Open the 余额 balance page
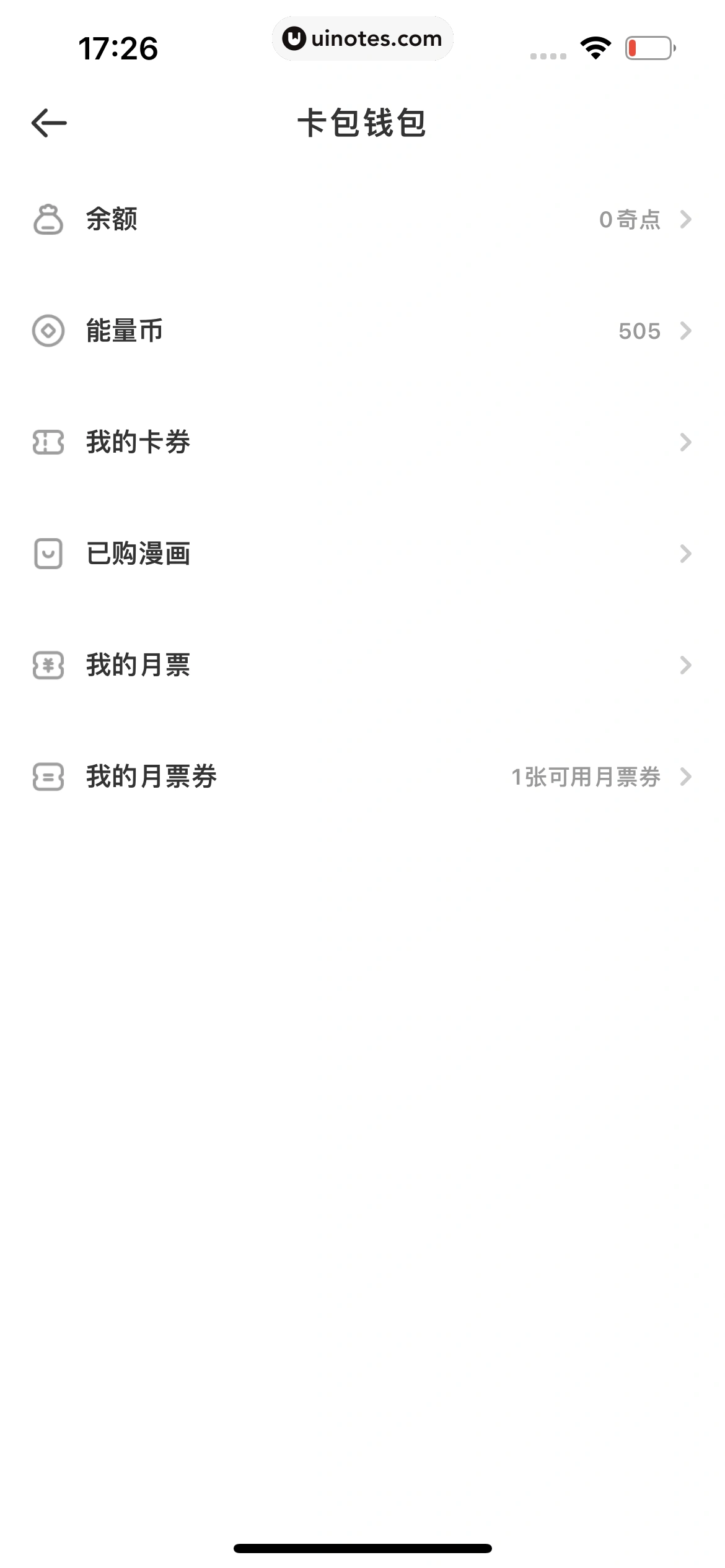 tap(112, 220)
